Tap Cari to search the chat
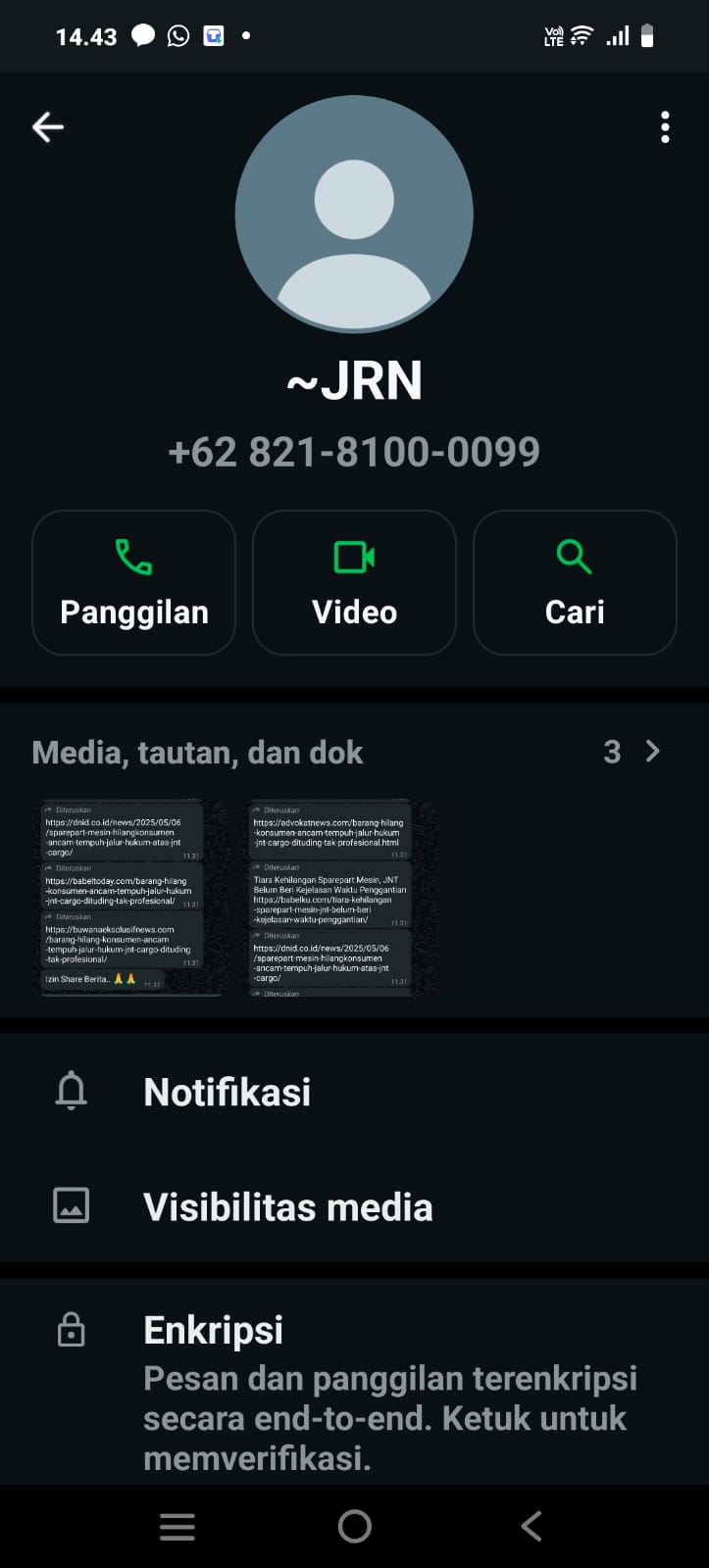Screen dimensions: 709x1568 [575, 582]
